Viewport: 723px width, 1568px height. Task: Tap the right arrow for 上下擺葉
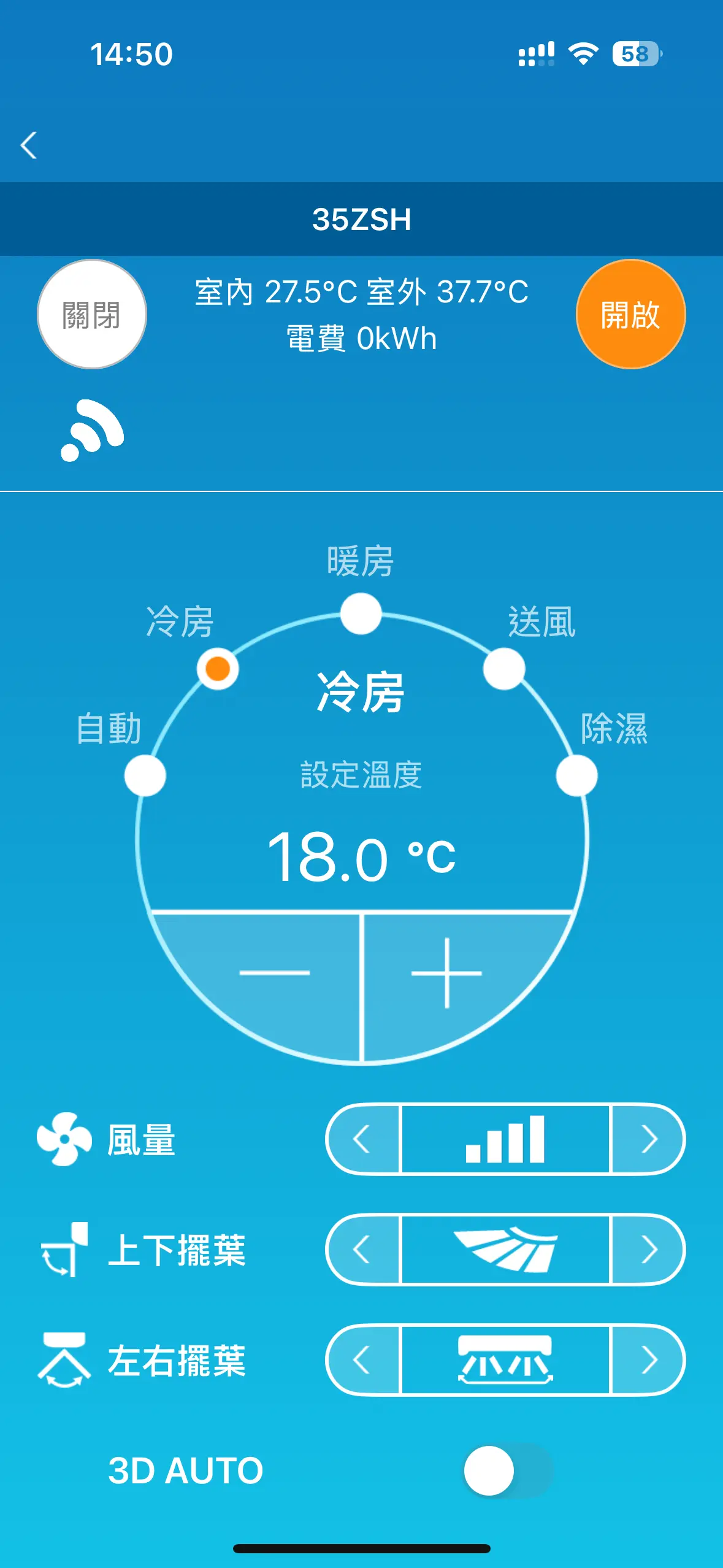pyautogui.click(x=648, y=1250)
